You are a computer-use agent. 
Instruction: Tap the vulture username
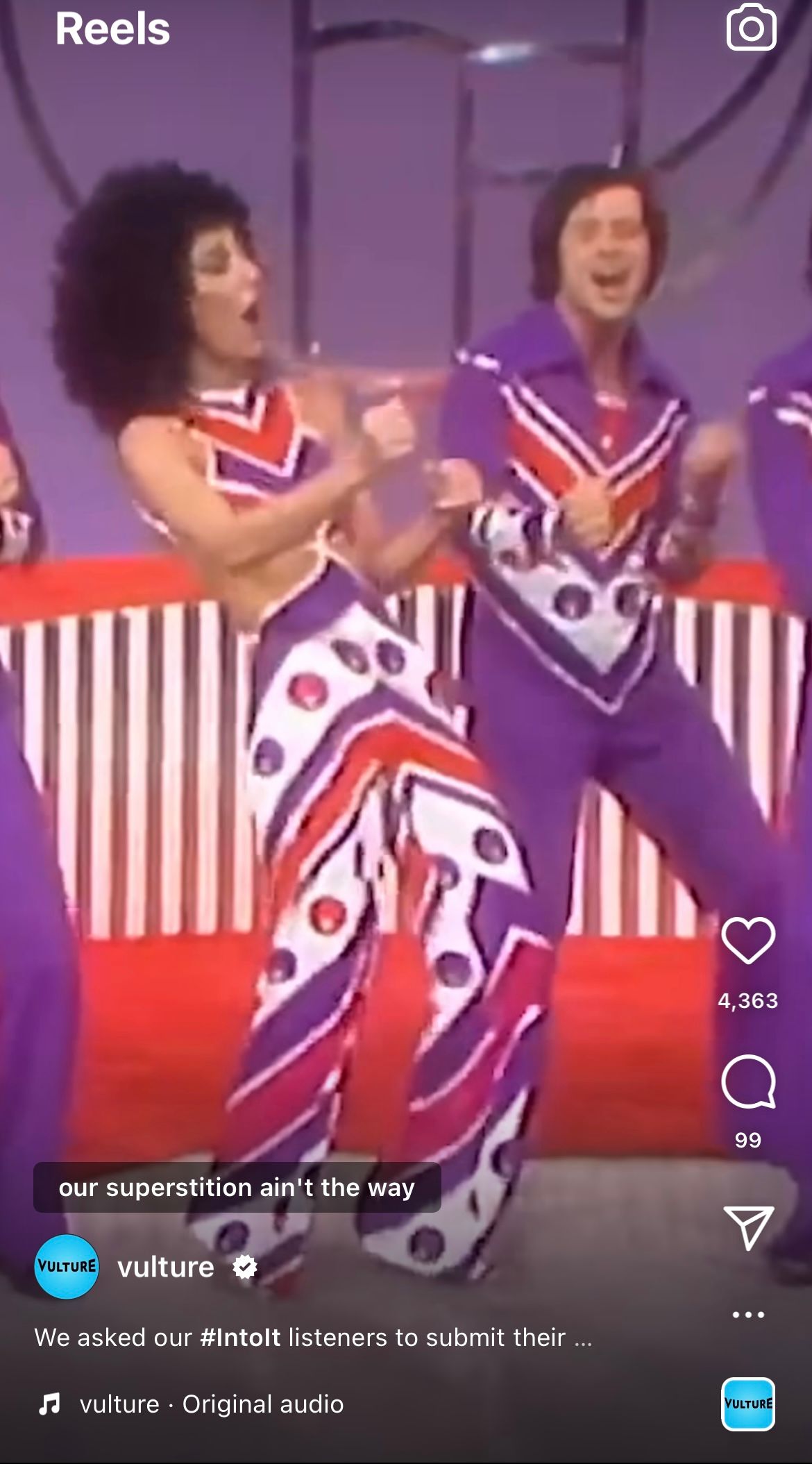click(166, 1268)
